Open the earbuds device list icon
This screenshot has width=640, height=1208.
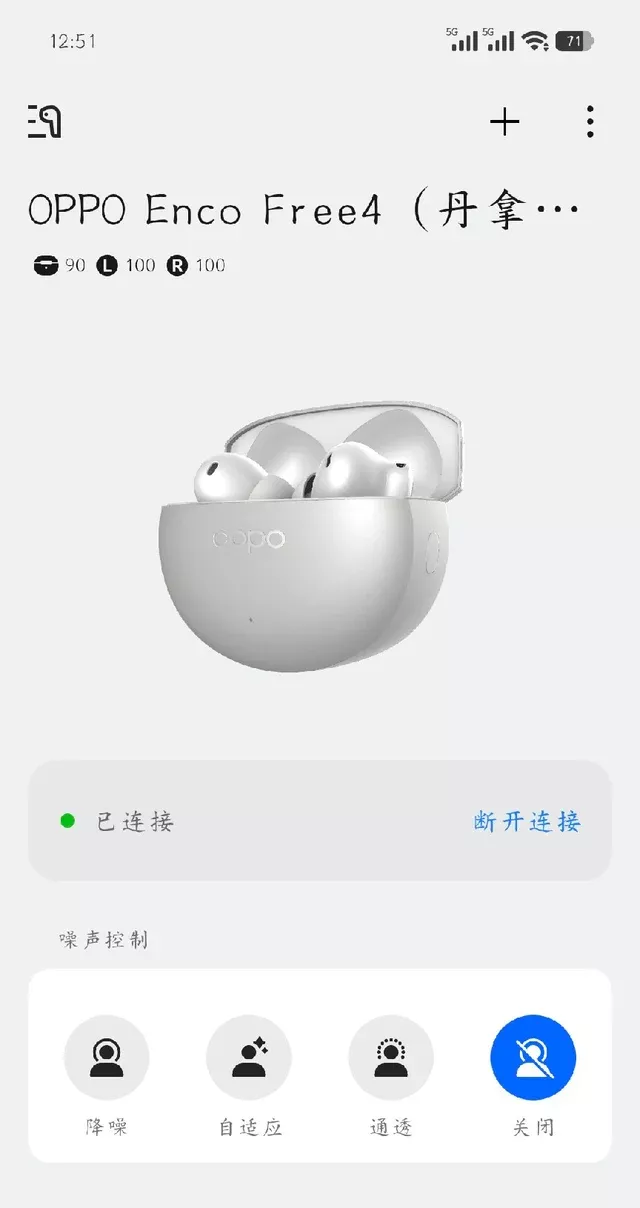pos(45,121)
